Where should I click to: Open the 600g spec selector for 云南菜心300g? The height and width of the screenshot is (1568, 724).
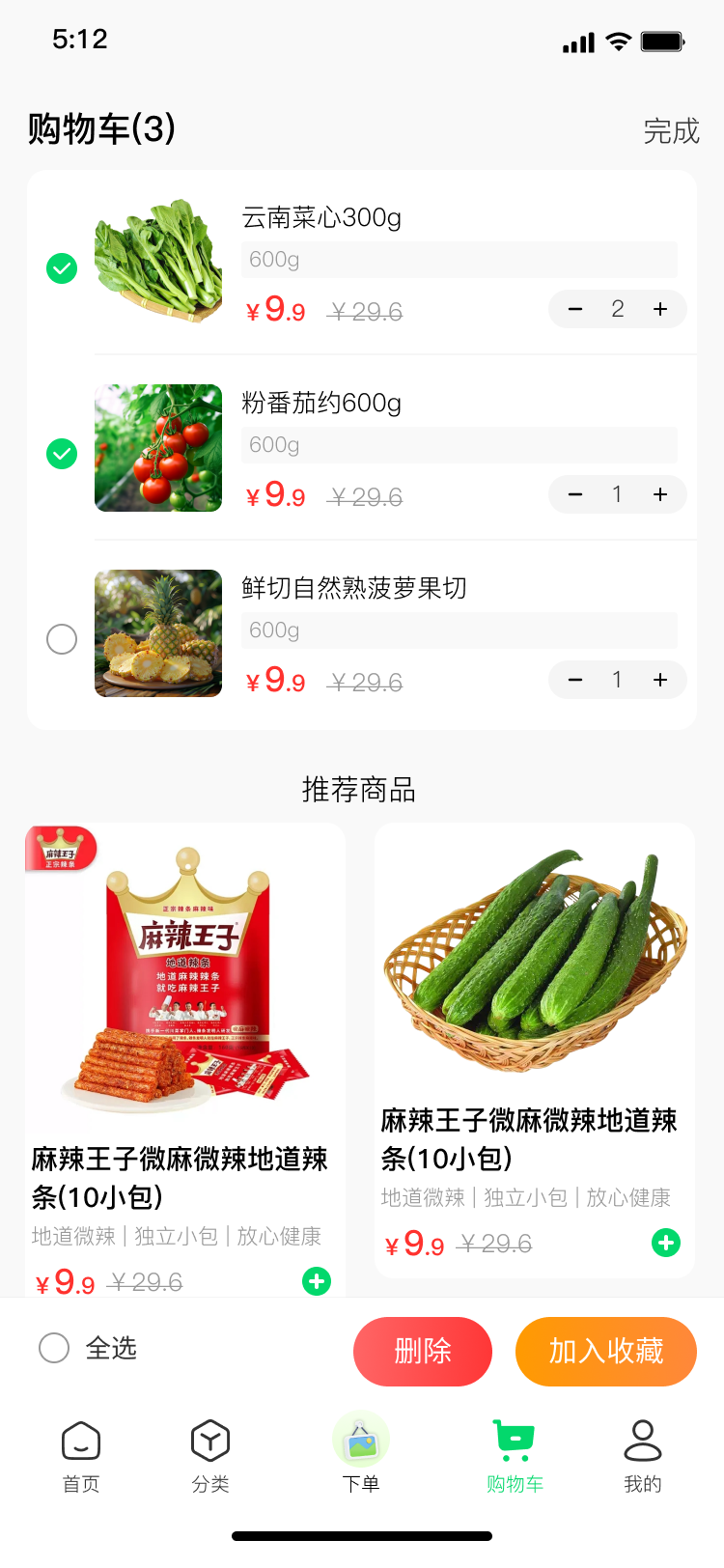point(459,260)
